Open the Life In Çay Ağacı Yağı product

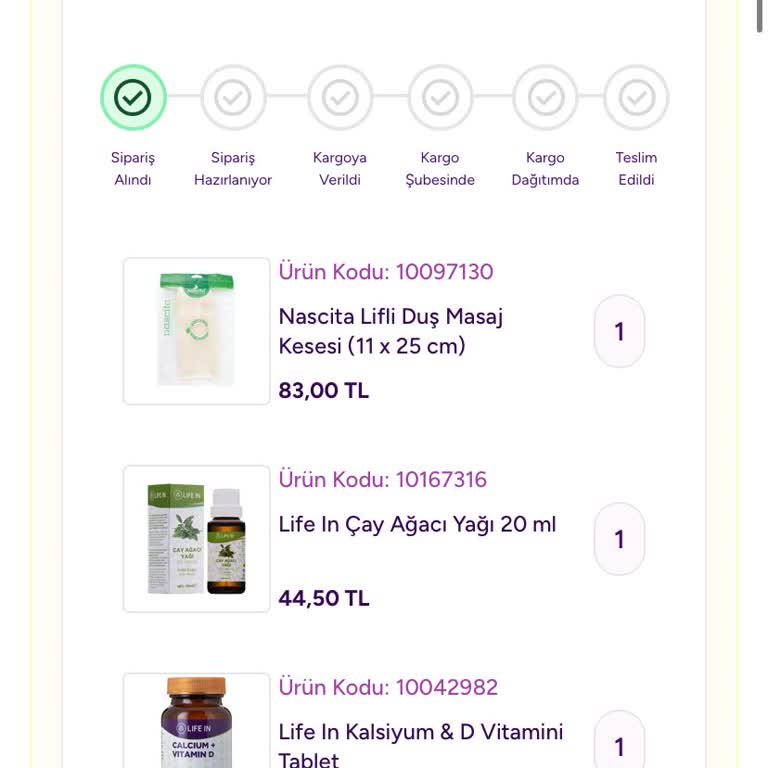pos(417,525)
